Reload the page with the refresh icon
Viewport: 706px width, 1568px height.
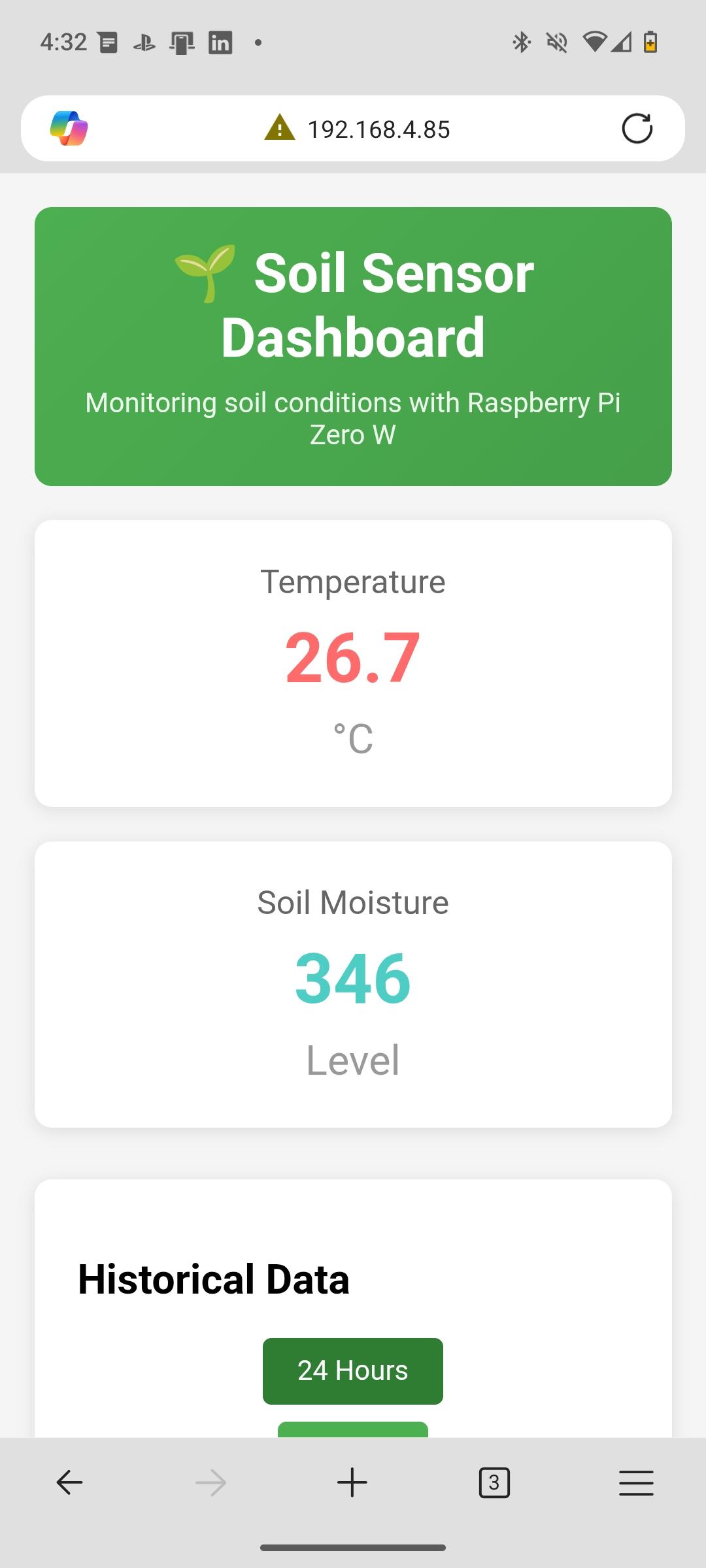(637, 128)
